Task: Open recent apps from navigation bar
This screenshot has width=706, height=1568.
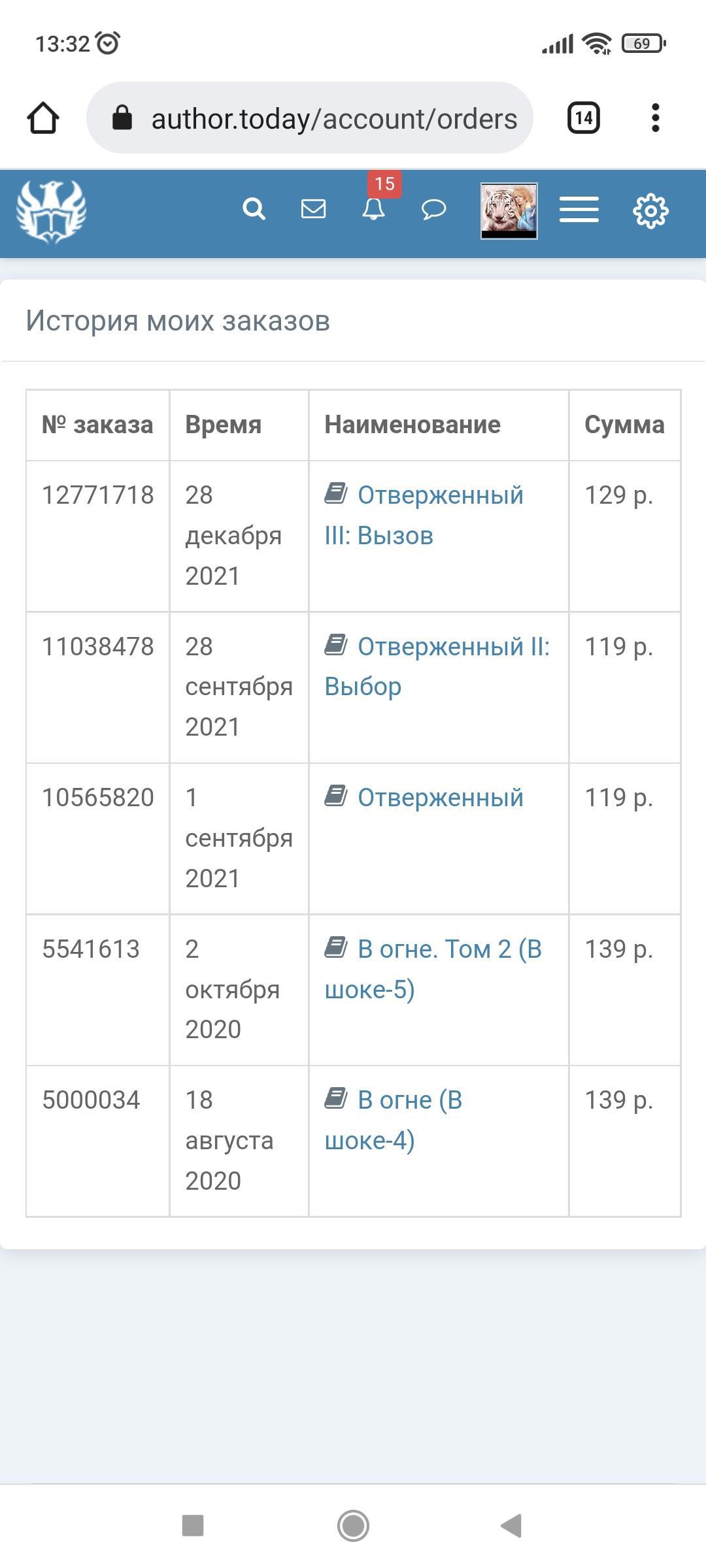Action: point(193,1526)
